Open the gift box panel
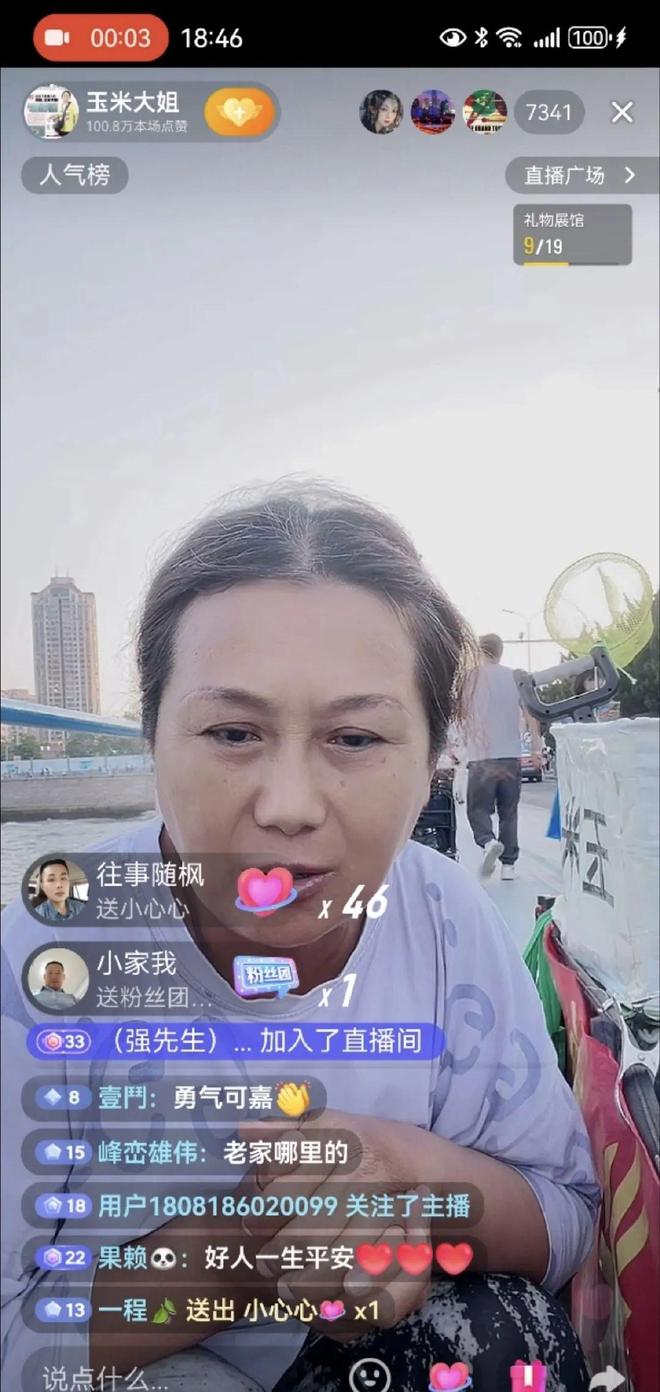Image resolution: width=660 pixels, height=1392 pixels. 528,1376
